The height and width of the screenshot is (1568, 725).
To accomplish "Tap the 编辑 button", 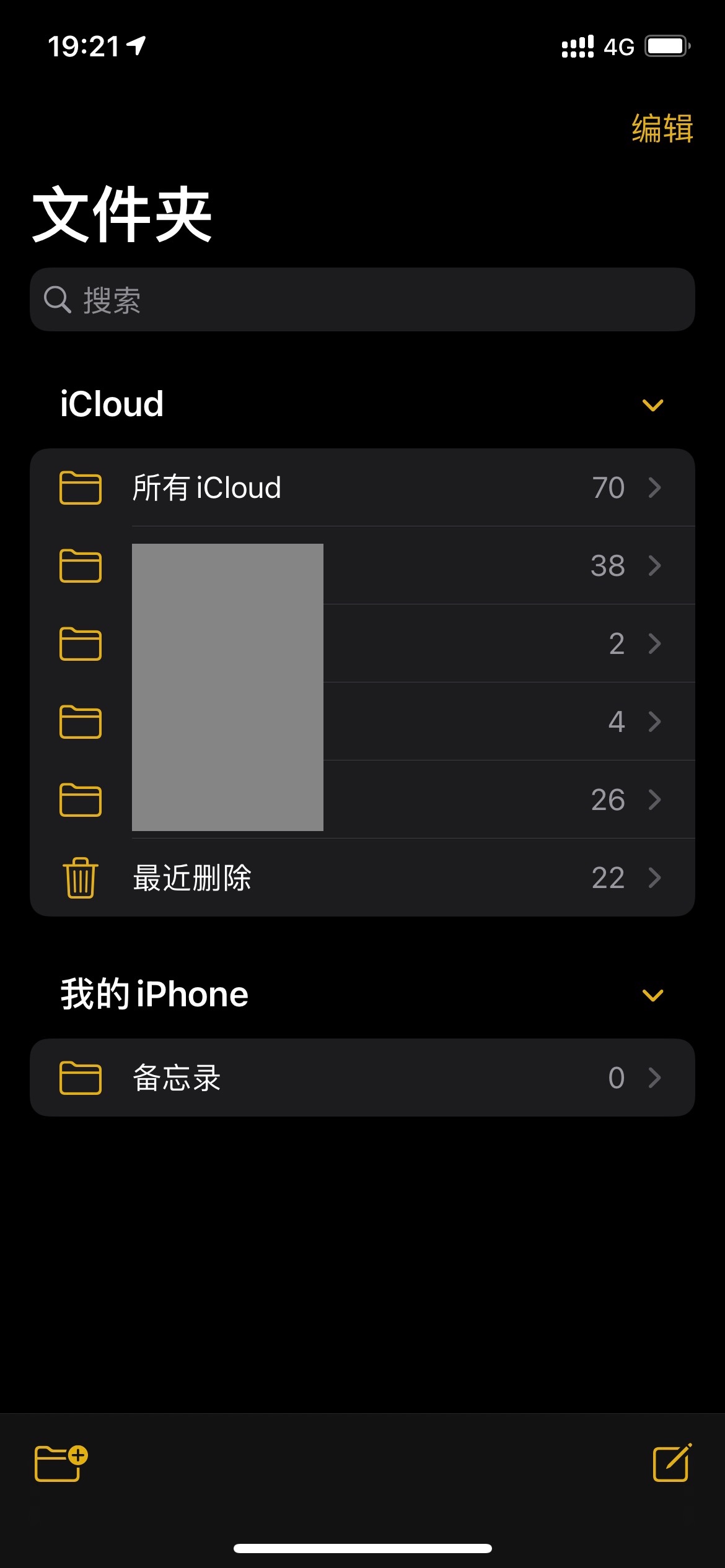I will [x=662, y=129].
